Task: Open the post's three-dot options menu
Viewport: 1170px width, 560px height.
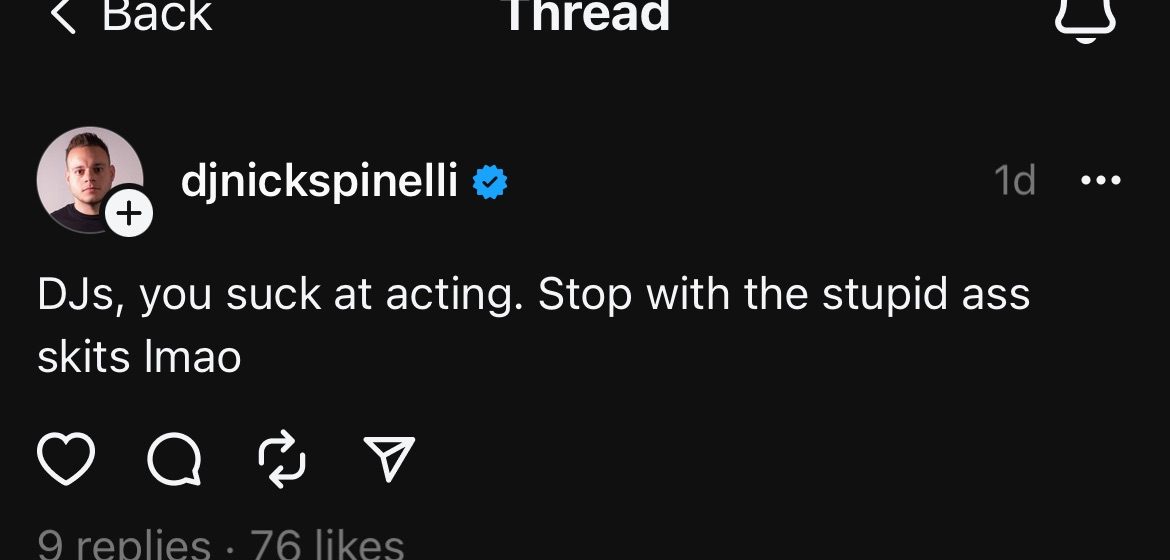Action: [x=1101, y=181]
